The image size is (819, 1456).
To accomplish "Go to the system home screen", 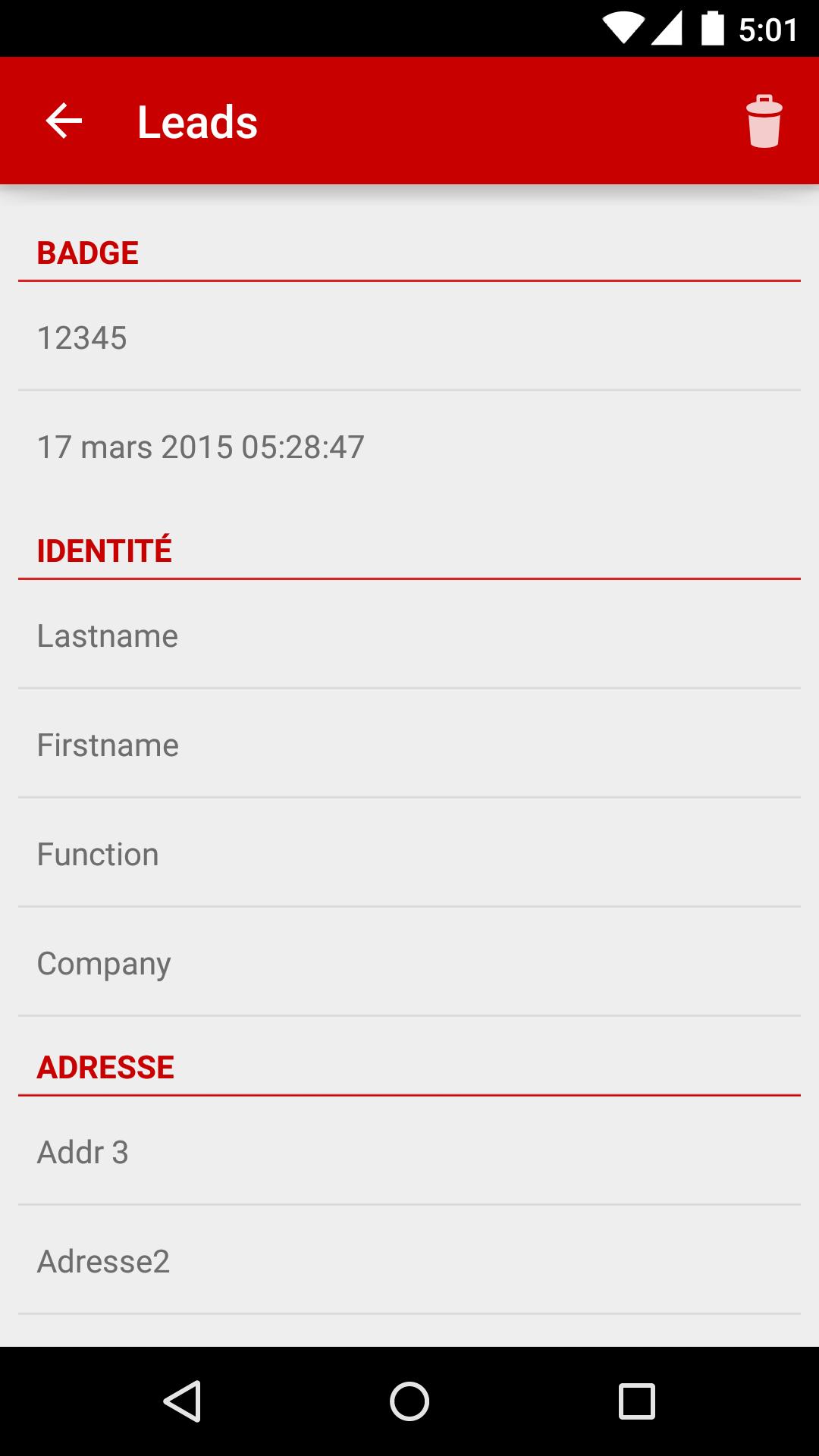I will coord(409,1401).
